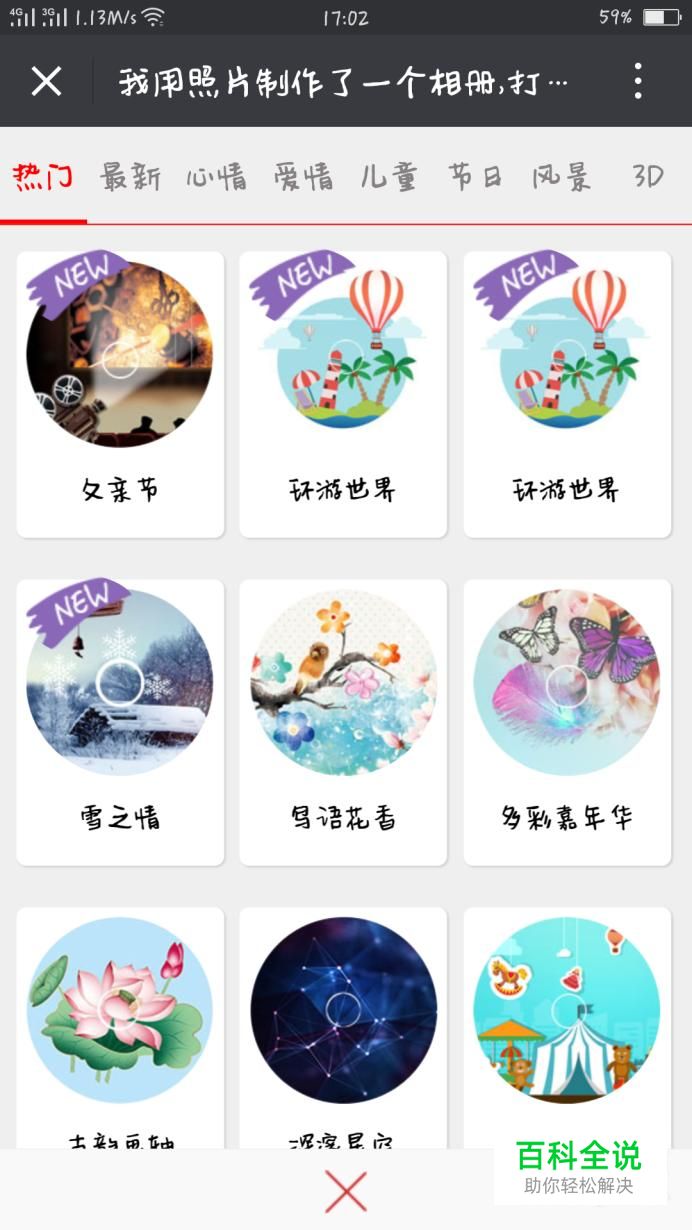The height and width of the screenshot is (1230, 692).
Task: Choose the 父亲节 album template
Action: click(120, 394)
